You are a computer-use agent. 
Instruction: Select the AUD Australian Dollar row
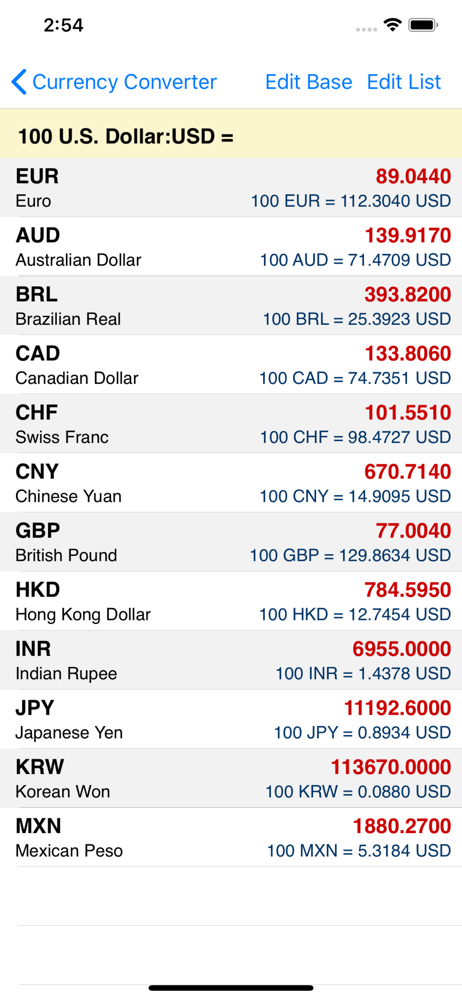231,247
